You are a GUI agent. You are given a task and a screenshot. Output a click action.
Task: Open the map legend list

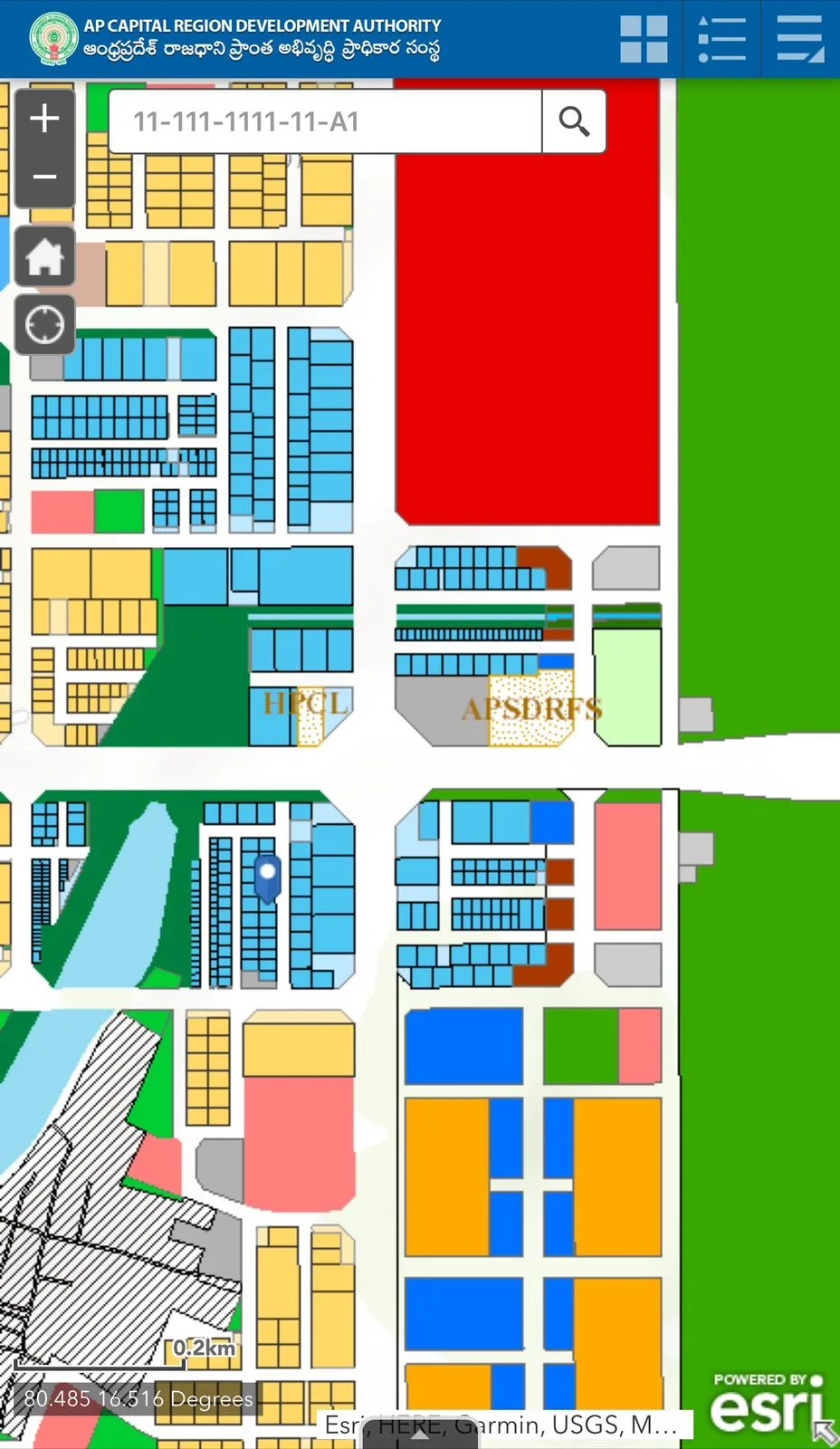pos(722,39)
